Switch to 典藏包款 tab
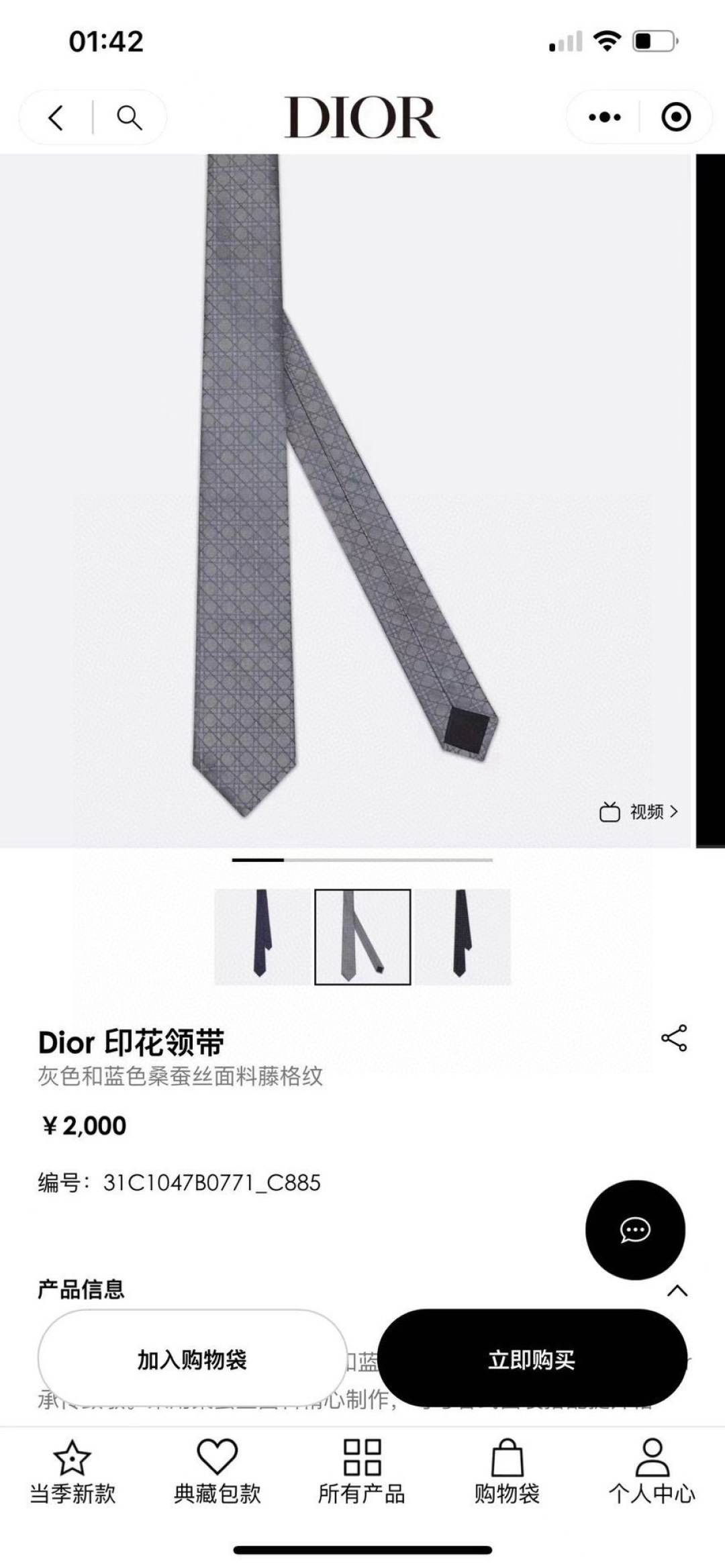This screenshot has height=1568, width=725. (217, 1471)
